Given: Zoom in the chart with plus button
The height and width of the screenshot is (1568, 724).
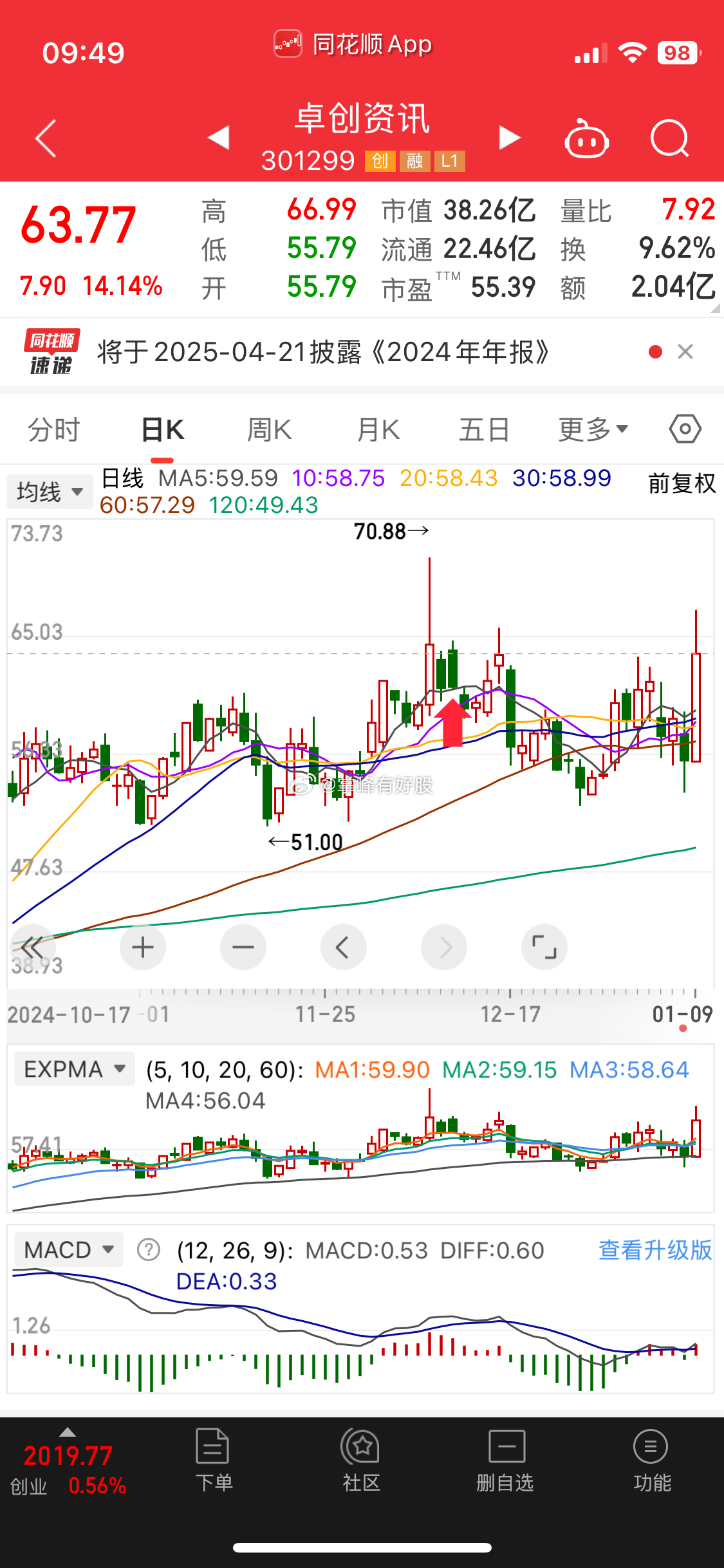Looking at the screenshot, I should 143,947.
